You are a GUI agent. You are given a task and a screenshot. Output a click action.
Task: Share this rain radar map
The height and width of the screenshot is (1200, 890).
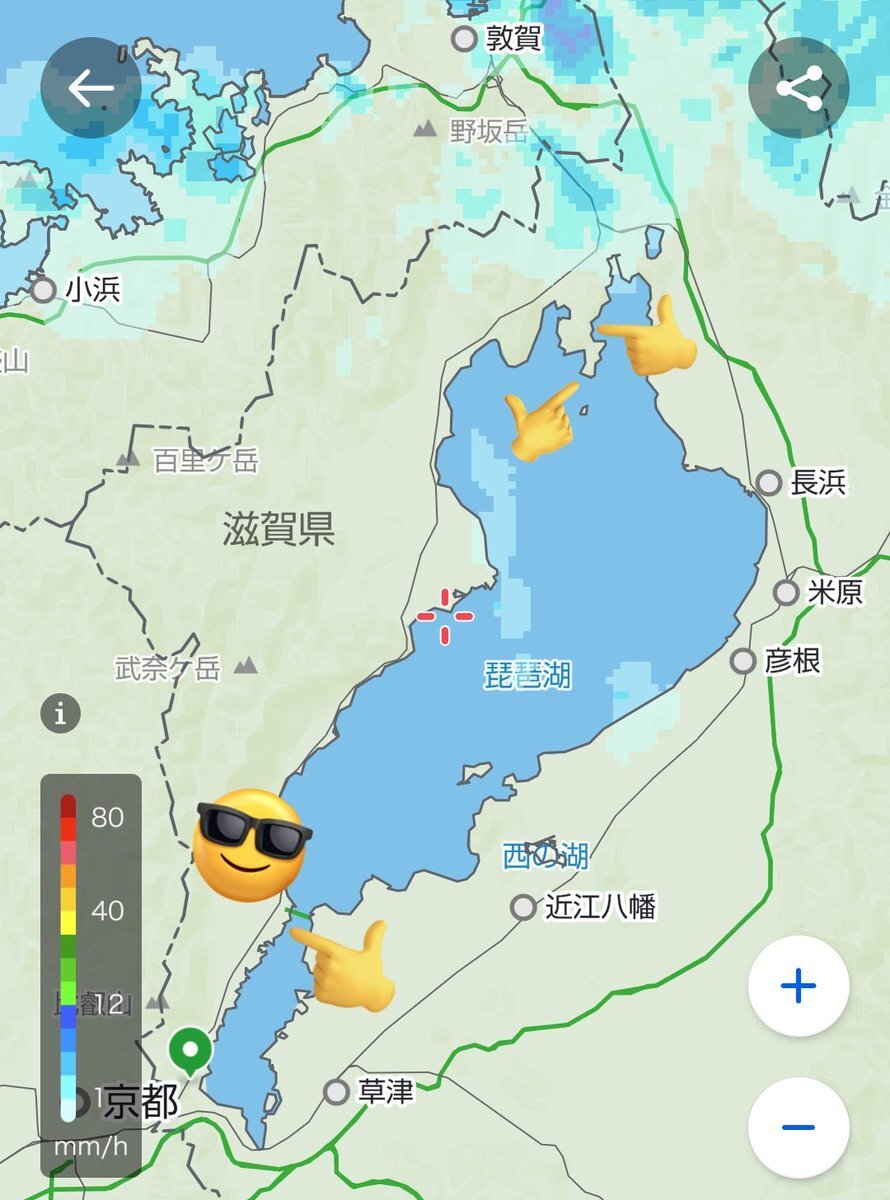798,89
